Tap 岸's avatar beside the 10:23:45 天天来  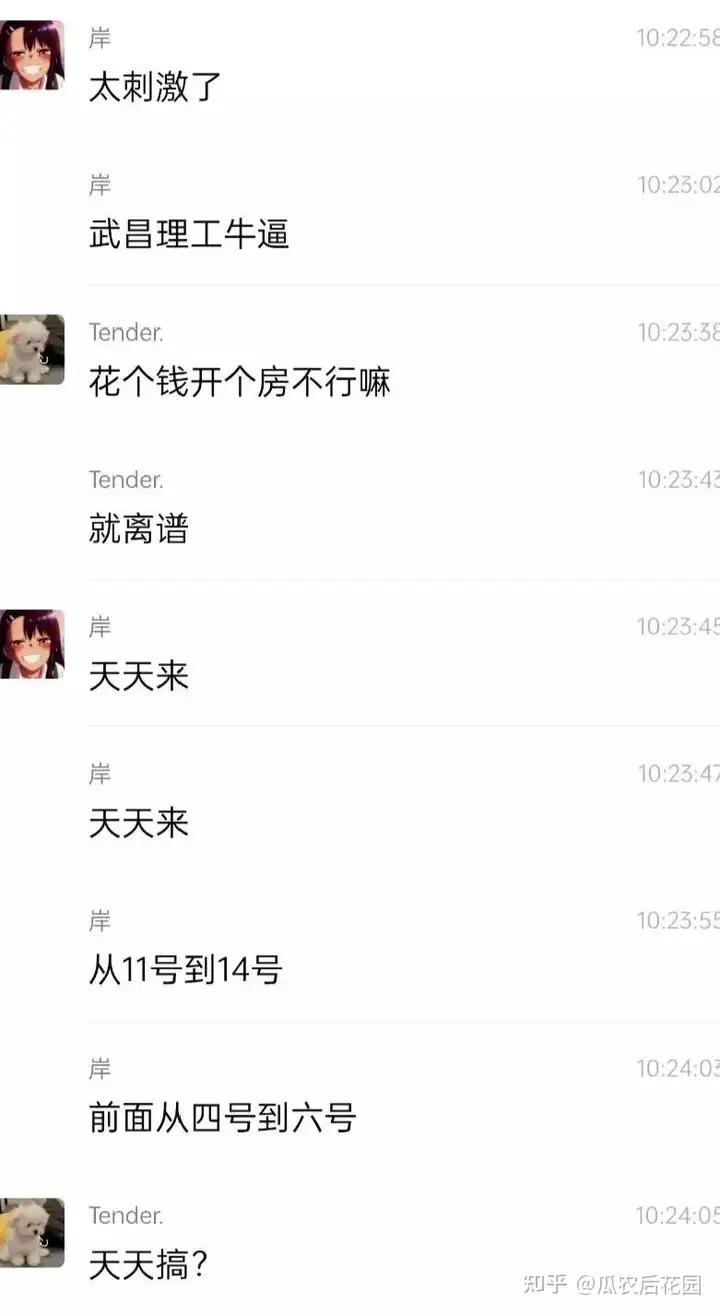coord(31,644)
